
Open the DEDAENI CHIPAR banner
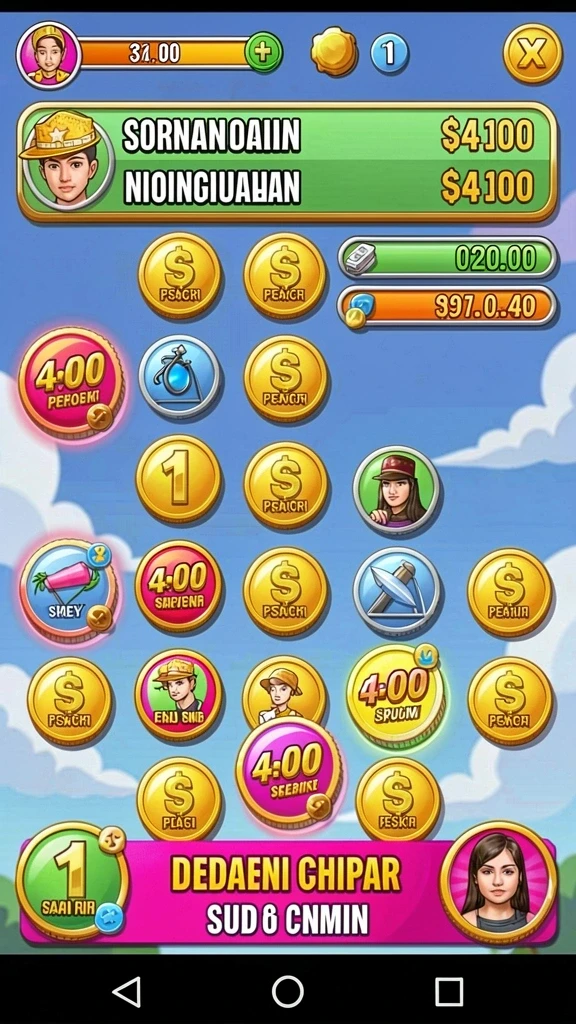pyautogui.click(x=288, y=892)
